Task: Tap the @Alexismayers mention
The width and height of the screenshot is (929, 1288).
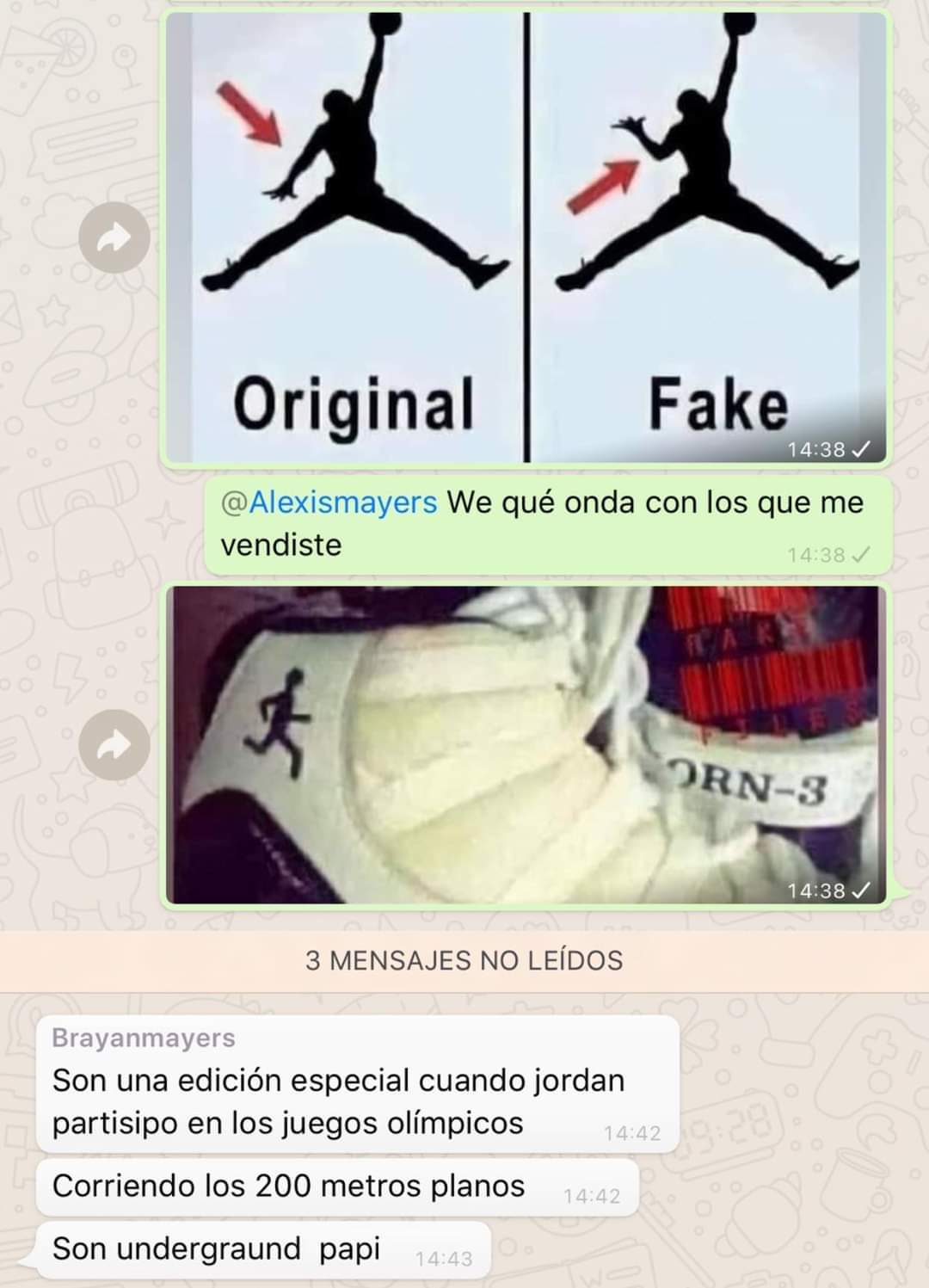Action: (x=329, y=502)
